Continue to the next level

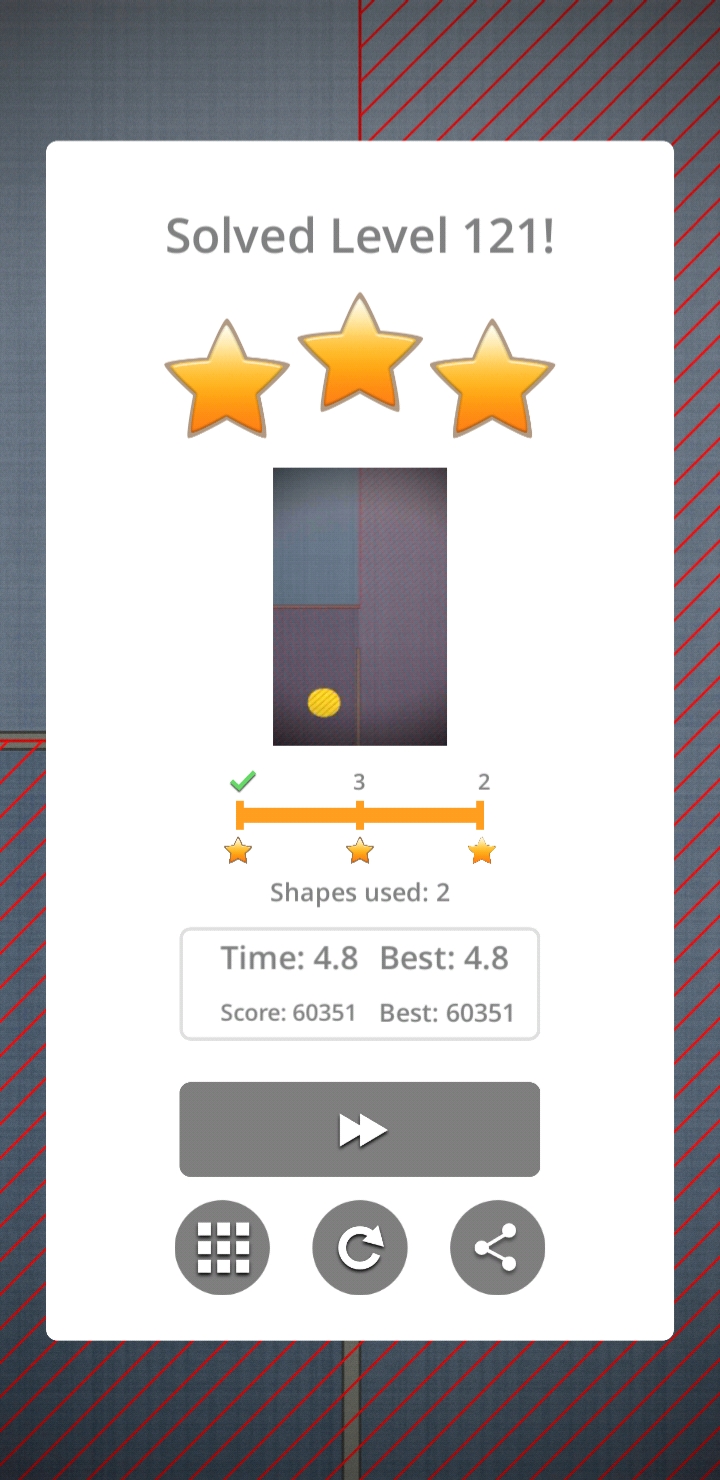360,1129
